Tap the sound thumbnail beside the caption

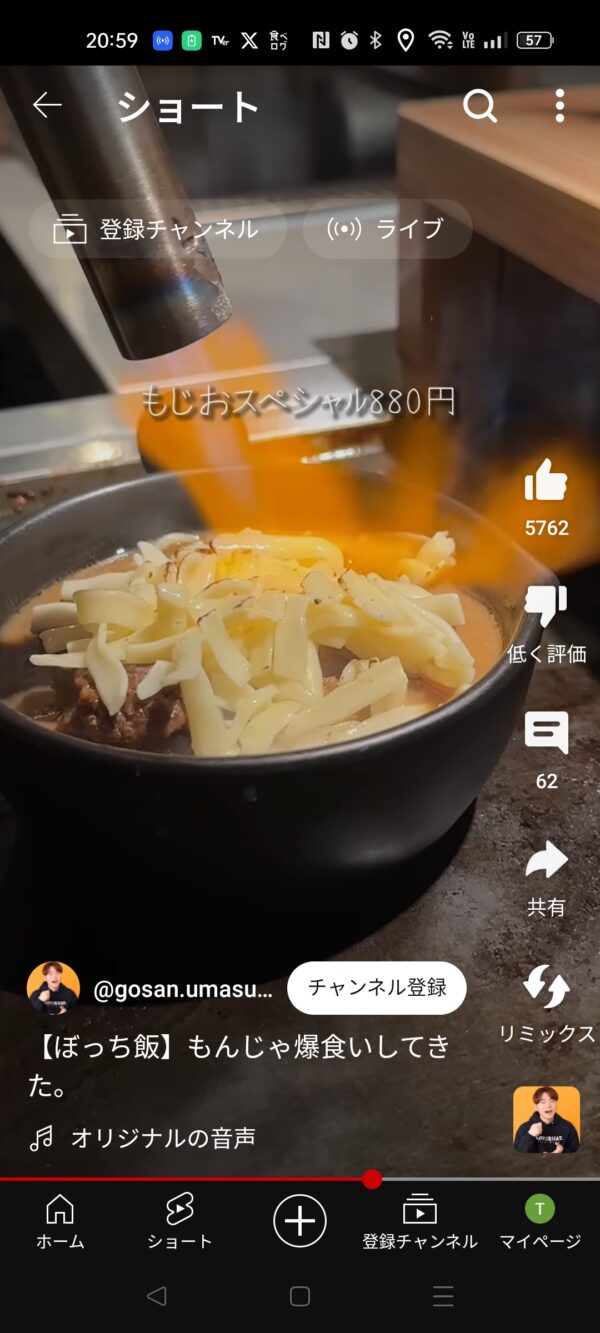point(546,1120)
